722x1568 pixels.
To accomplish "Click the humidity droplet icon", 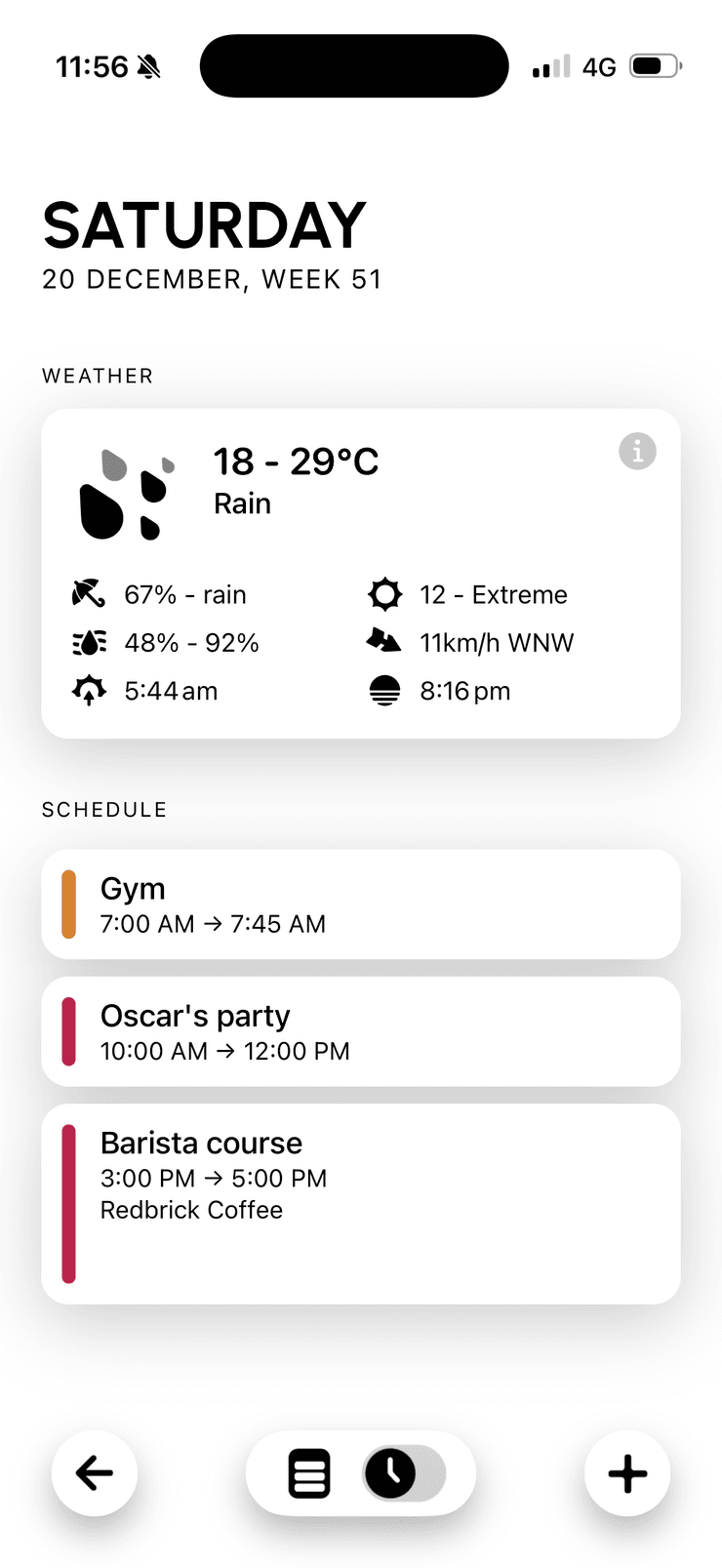I will [x=89, y=642].
